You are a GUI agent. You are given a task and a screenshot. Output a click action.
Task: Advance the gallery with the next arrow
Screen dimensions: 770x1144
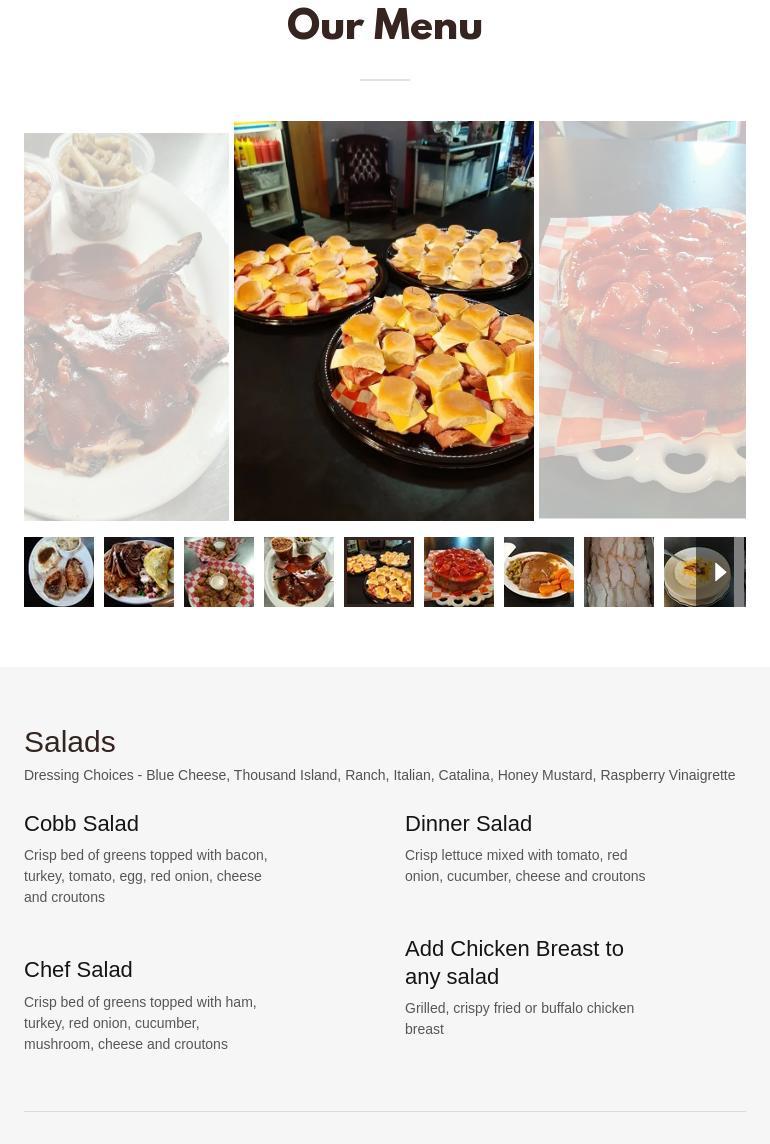pyautogui.click(x=720, y=572)
